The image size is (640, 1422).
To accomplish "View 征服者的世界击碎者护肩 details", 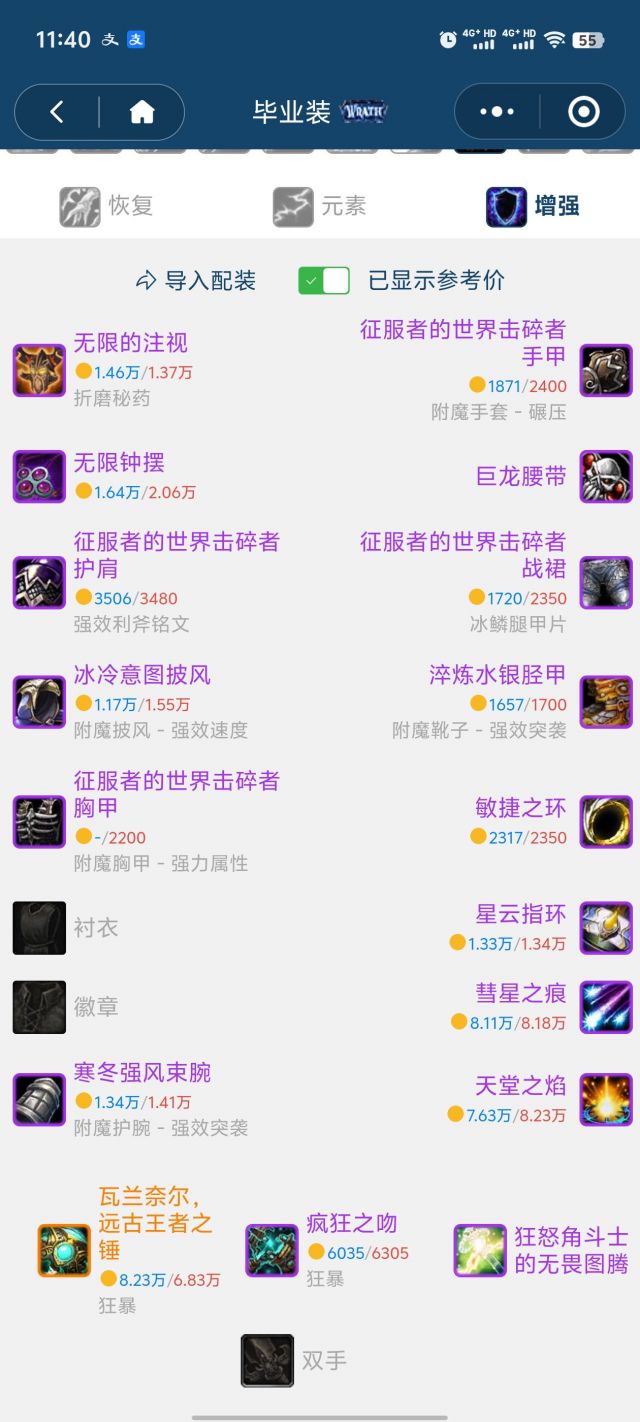I will 176,555.
